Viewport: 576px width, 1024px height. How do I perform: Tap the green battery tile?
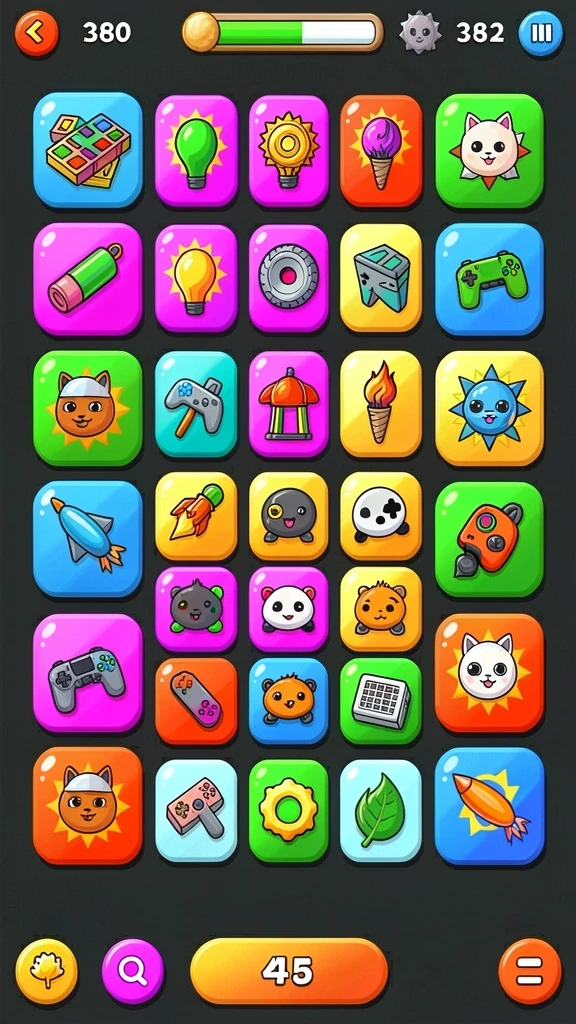click(x=88, y=279)
